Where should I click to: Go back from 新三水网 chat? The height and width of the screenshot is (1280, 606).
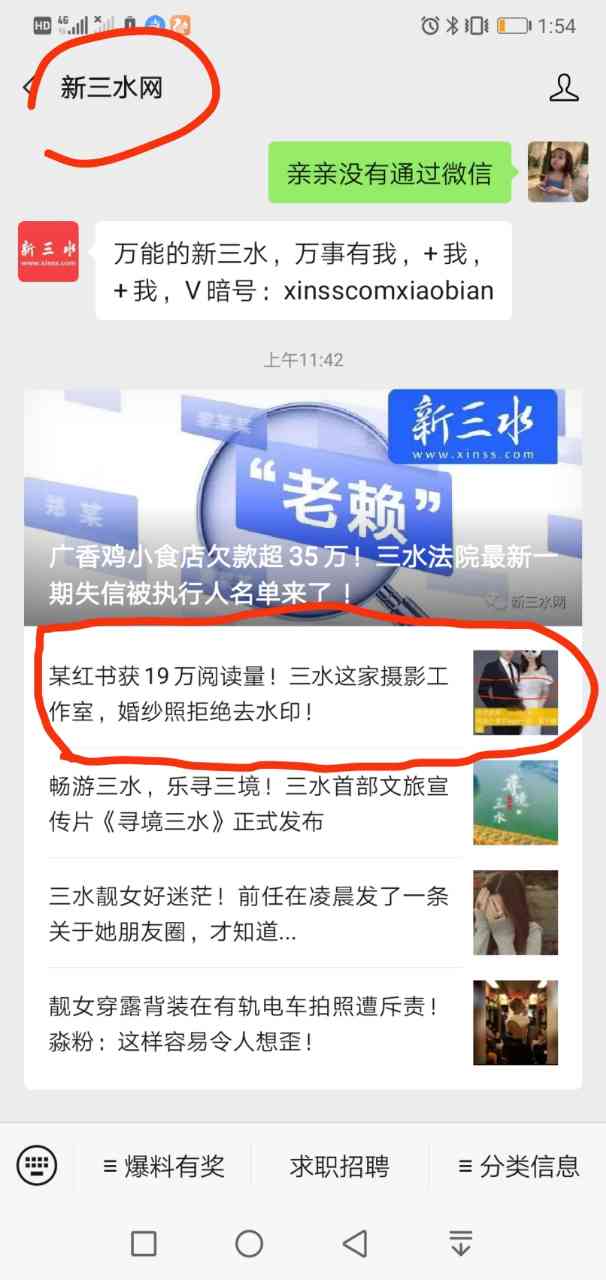pyautogui.click(x=28, y=87)
